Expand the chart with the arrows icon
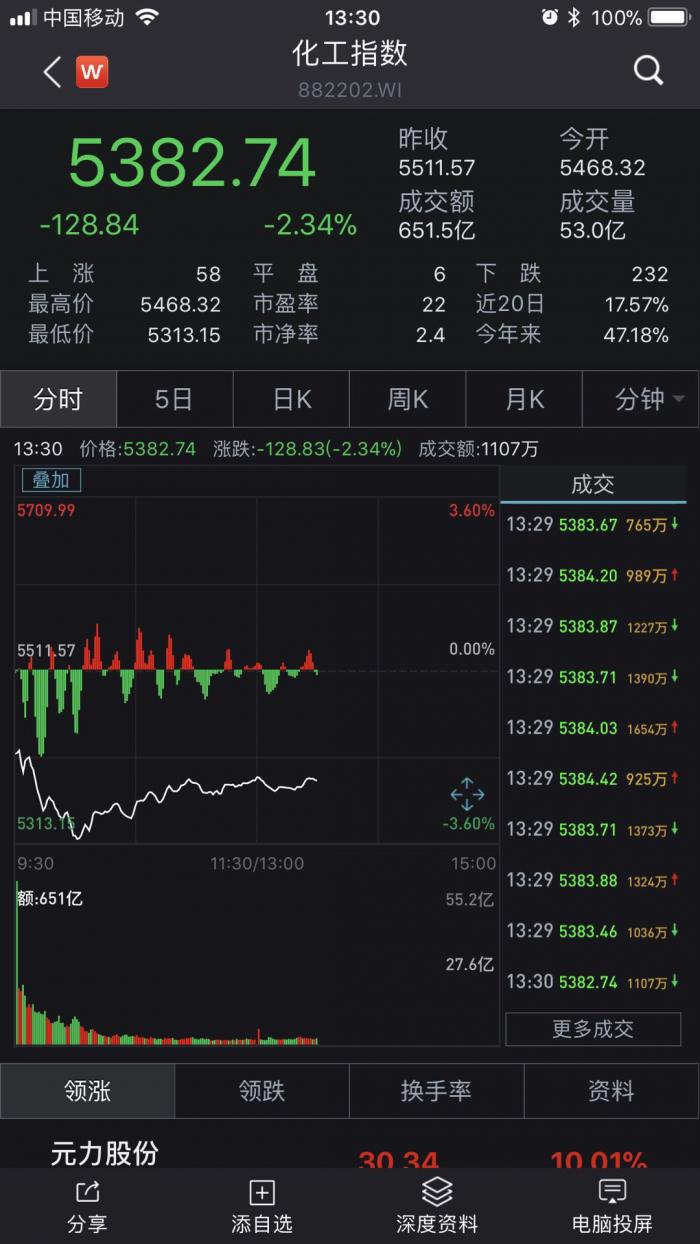Image resolution: width=700 pixels, height=1244 pixels. 467,796
